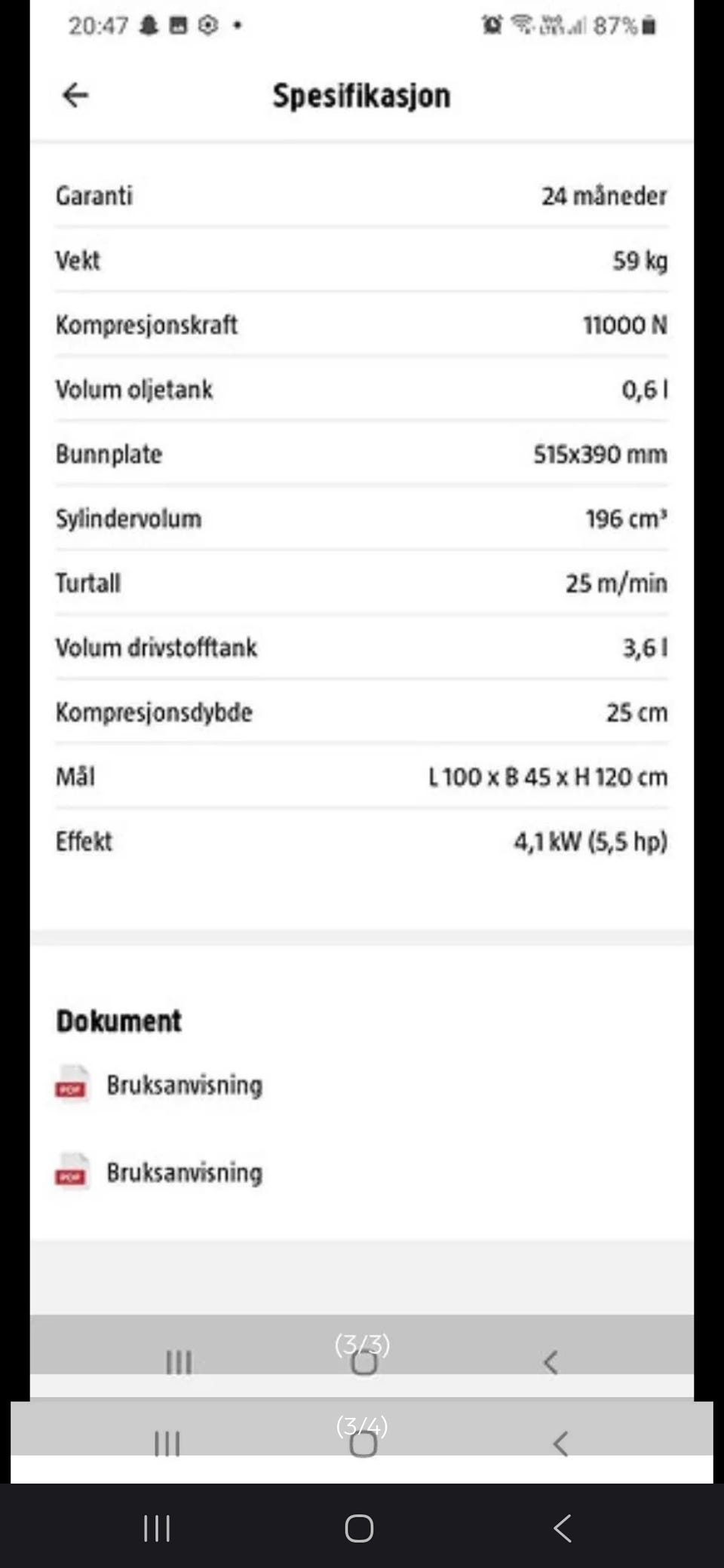Select the Garanti specification row
724x1568 pixels.
(362, 196)
